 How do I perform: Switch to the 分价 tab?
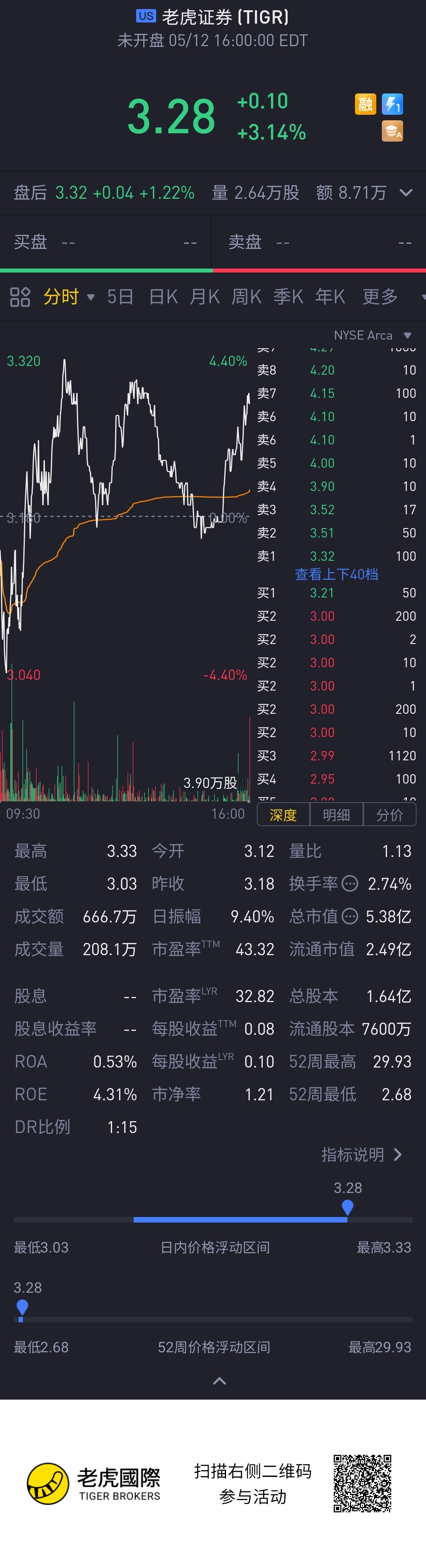click(x=389, y=814)
